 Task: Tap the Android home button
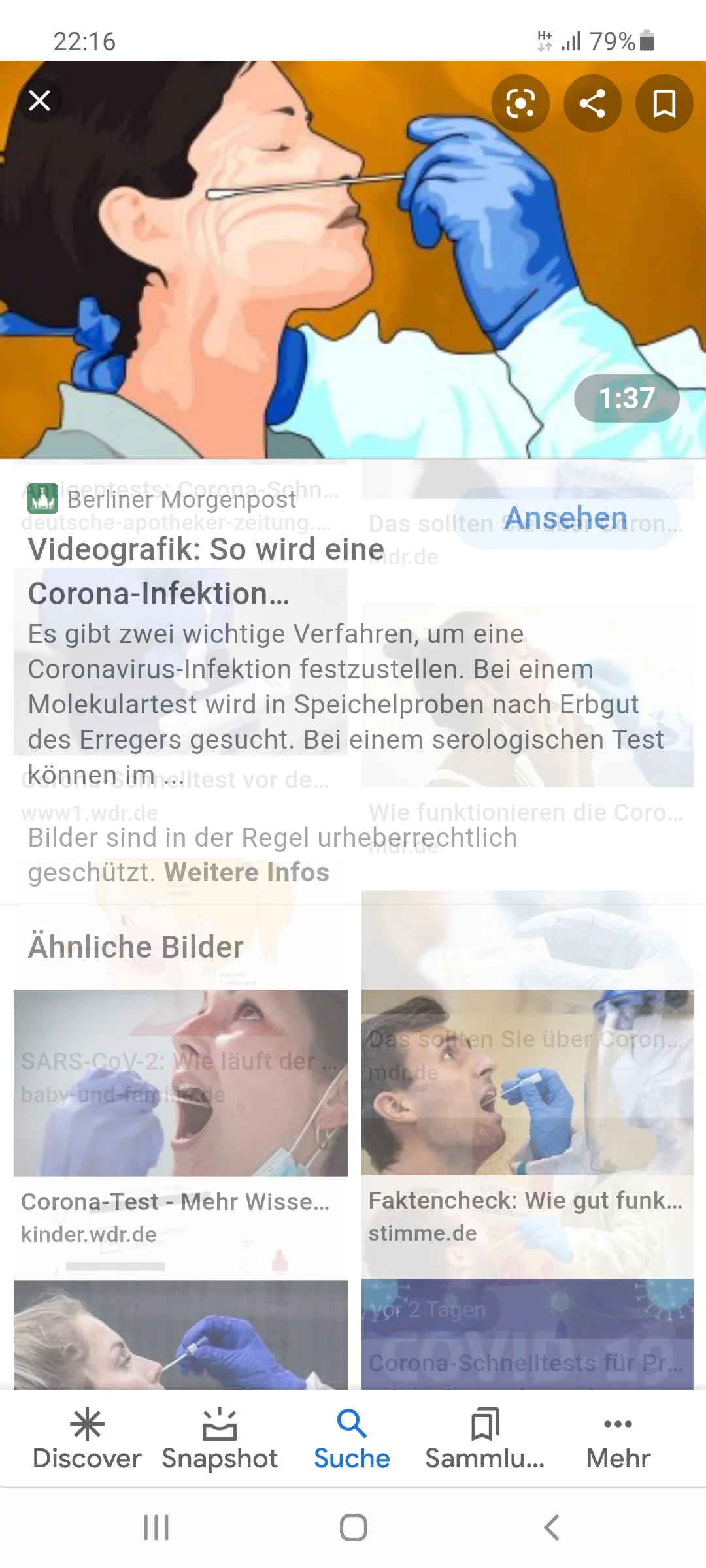(352, 1528)
